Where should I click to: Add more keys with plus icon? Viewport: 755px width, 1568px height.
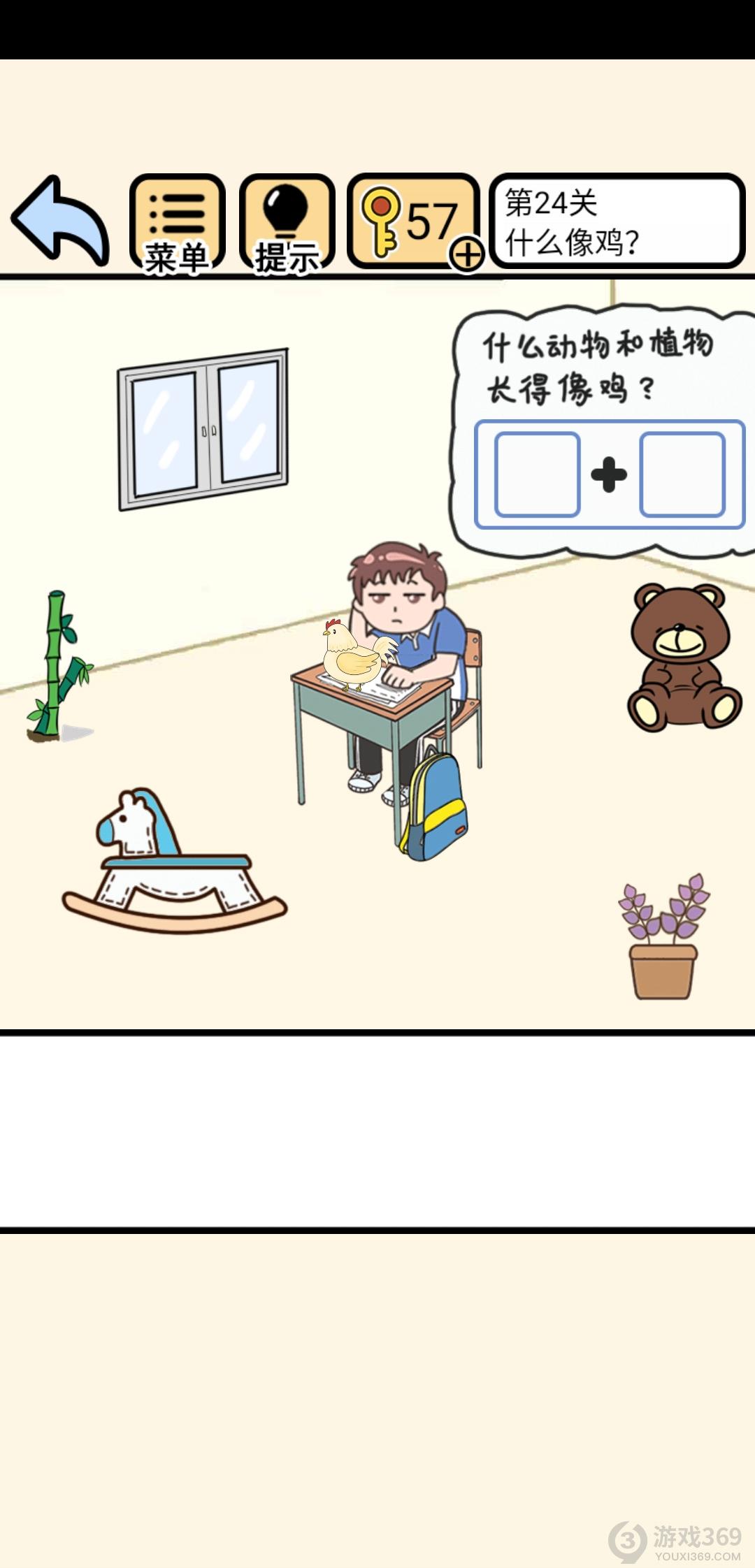coord(467,254)
